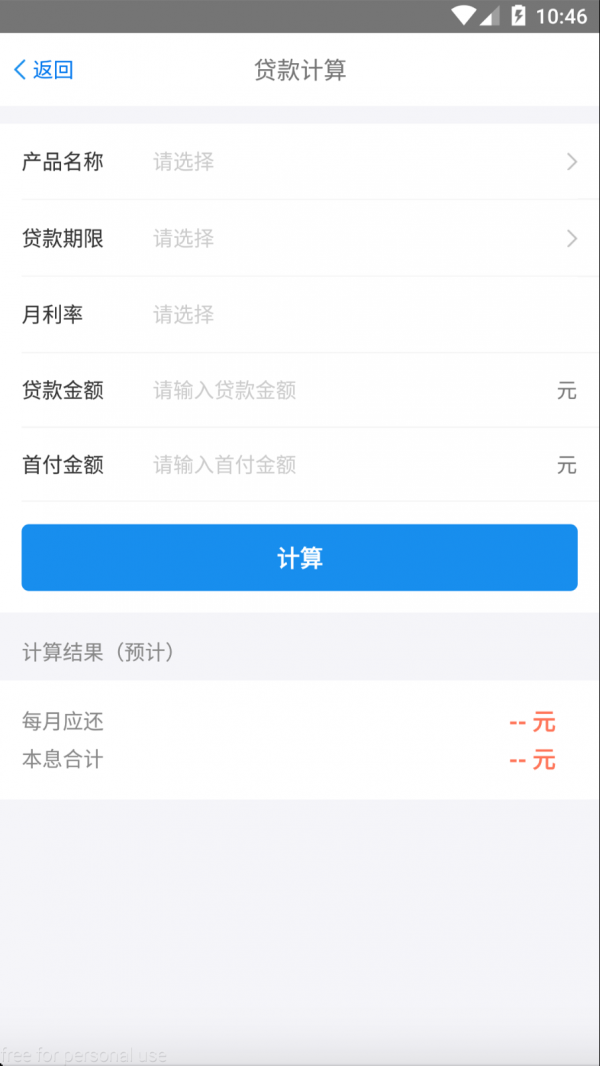The width and height of the screenshot is (600, 1066).
Task: Focus the 贷款金额 input field
Action: pyautogui.click(x=347, y=390)
